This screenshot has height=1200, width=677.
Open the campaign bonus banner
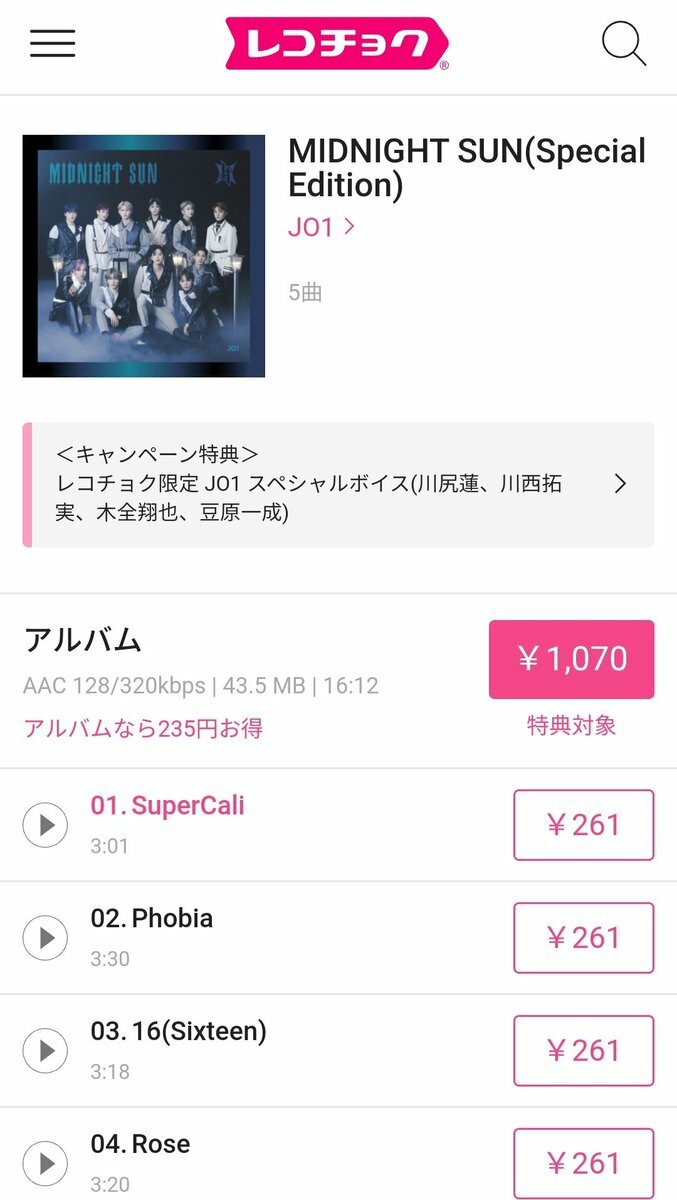pyautogui.click(x=338, y=485)
